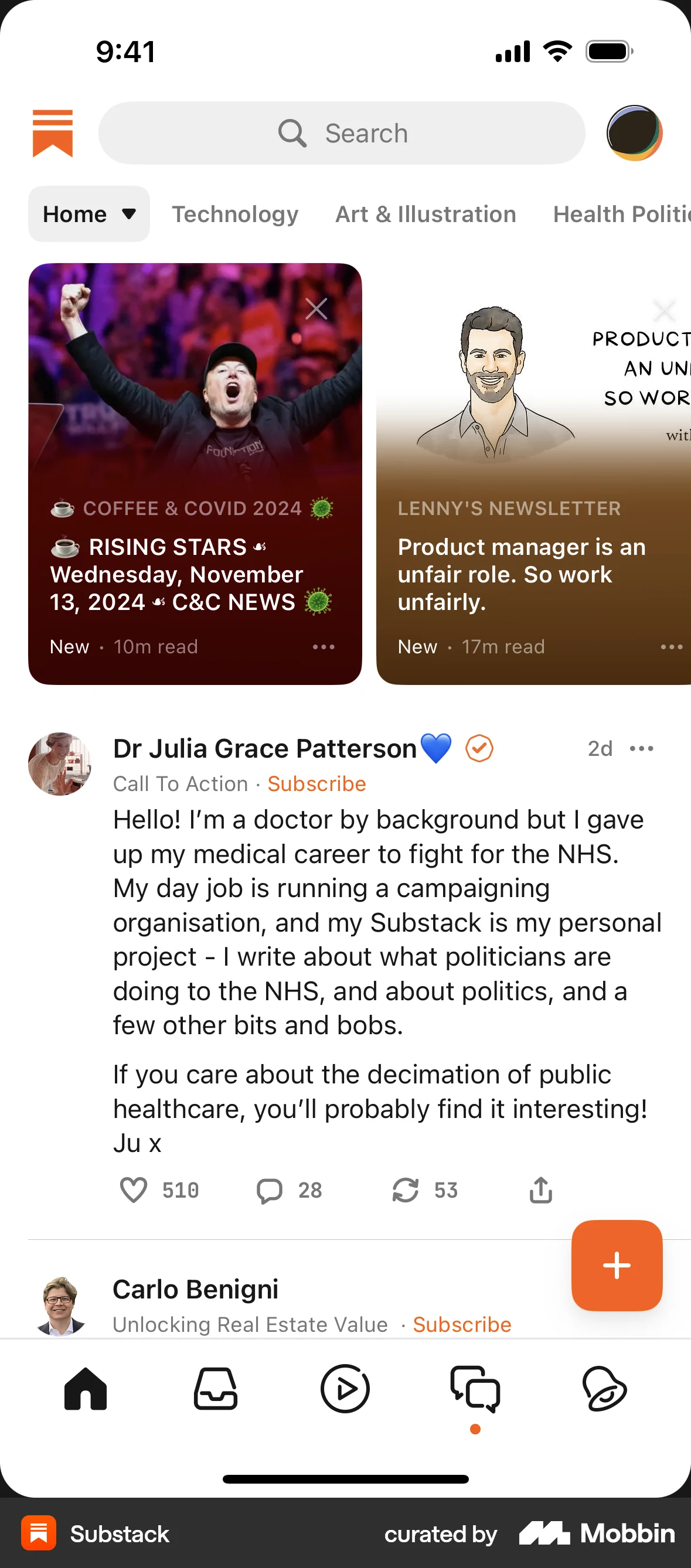
Task: Subscribe to Call To Action
Action: click(x=316, y=784)
